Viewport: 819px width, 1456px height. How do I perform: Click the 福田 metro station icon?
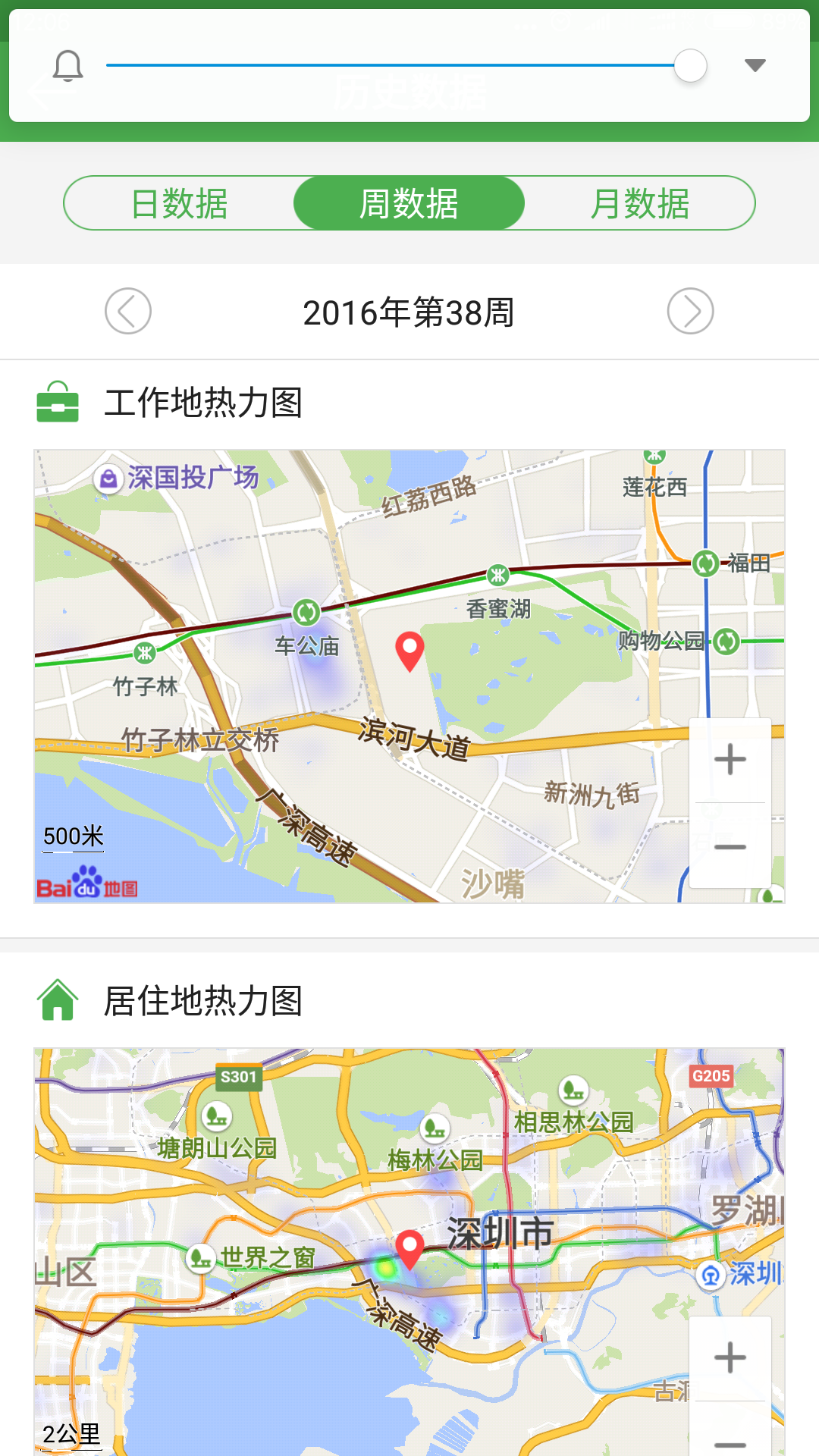[x=705, y=563]
